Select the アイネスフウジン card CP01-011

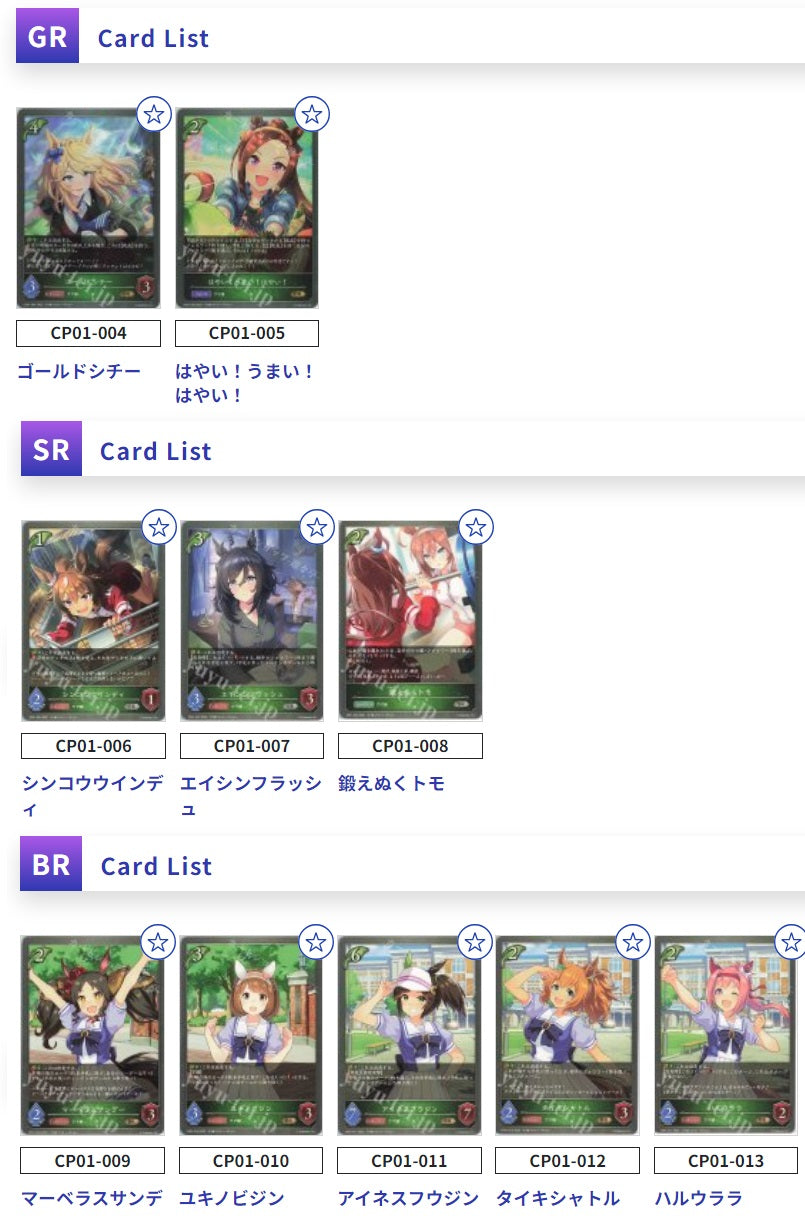410,1035
